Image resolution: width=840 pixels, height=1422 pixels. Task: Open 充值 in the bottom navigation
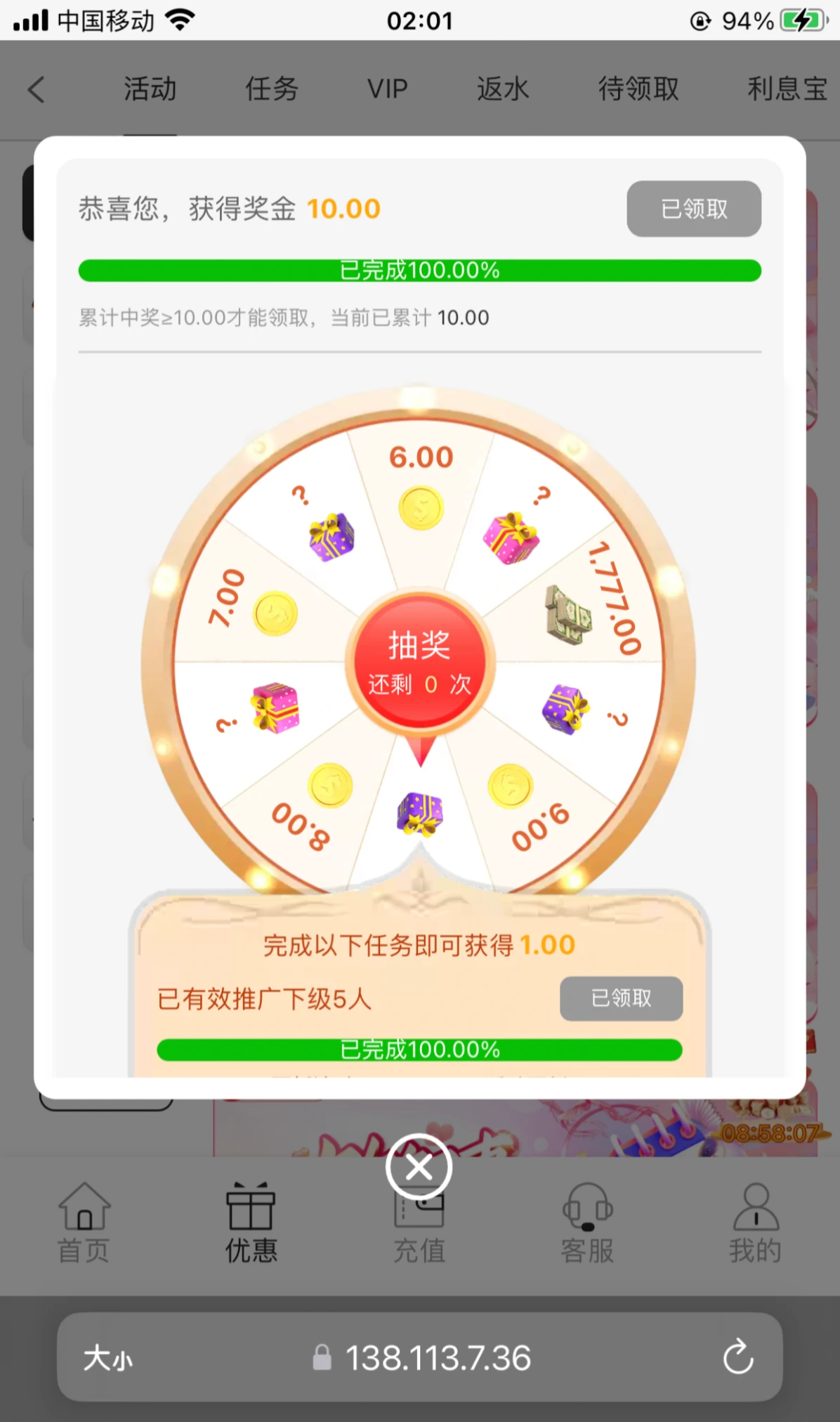[419, 1237]
